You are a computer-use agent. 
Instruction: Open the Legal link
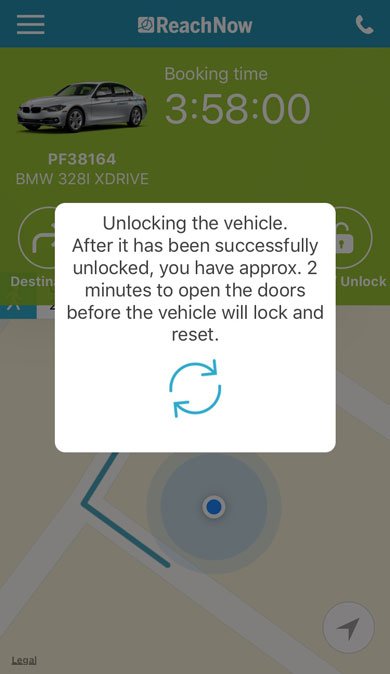24,660
